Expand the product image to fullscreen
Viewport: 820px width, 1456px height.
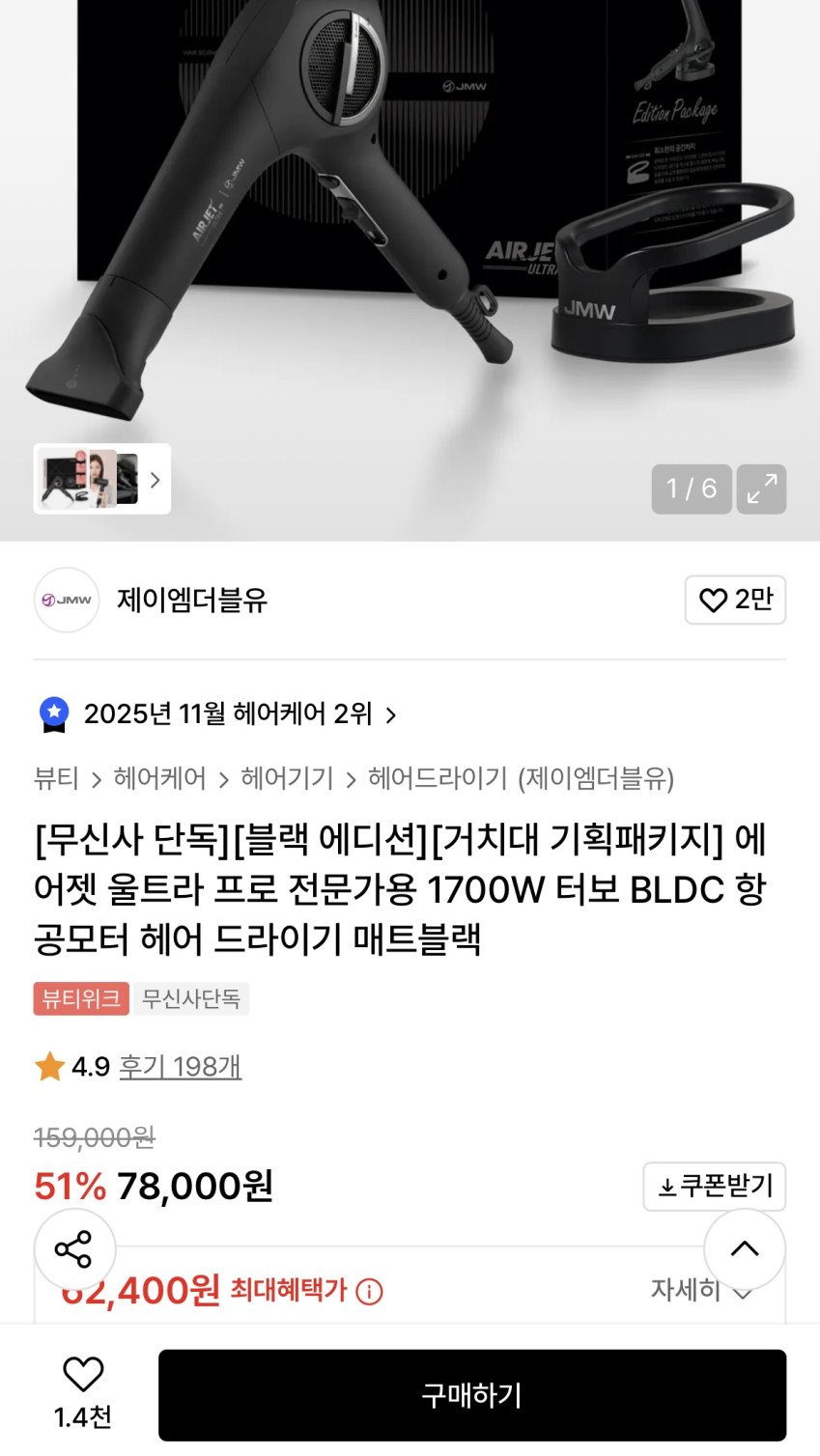pyautogui.click(x=761, y=489)
